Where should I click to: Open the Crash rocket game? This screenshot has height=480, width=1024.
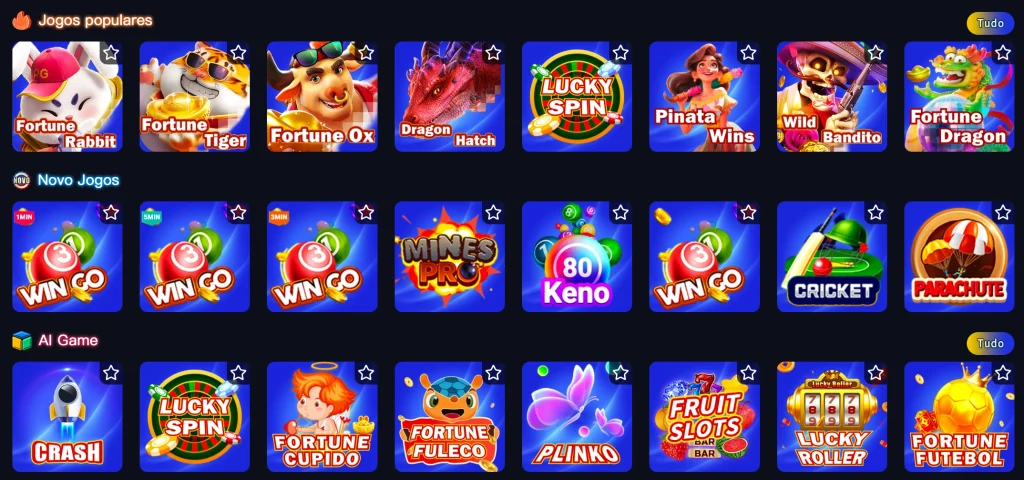point(67,418)
